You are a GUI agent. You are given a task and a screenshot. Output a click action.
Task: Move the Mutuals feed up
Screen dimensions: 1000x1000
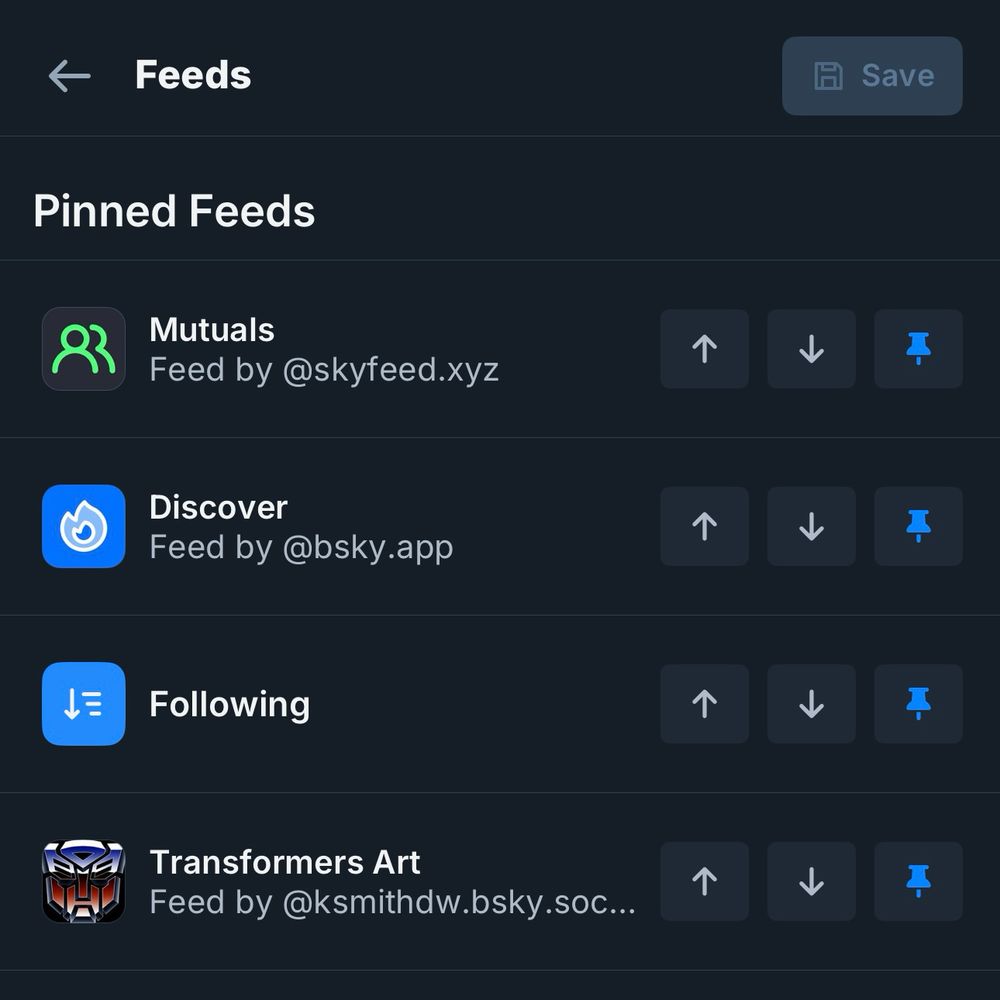704,349
